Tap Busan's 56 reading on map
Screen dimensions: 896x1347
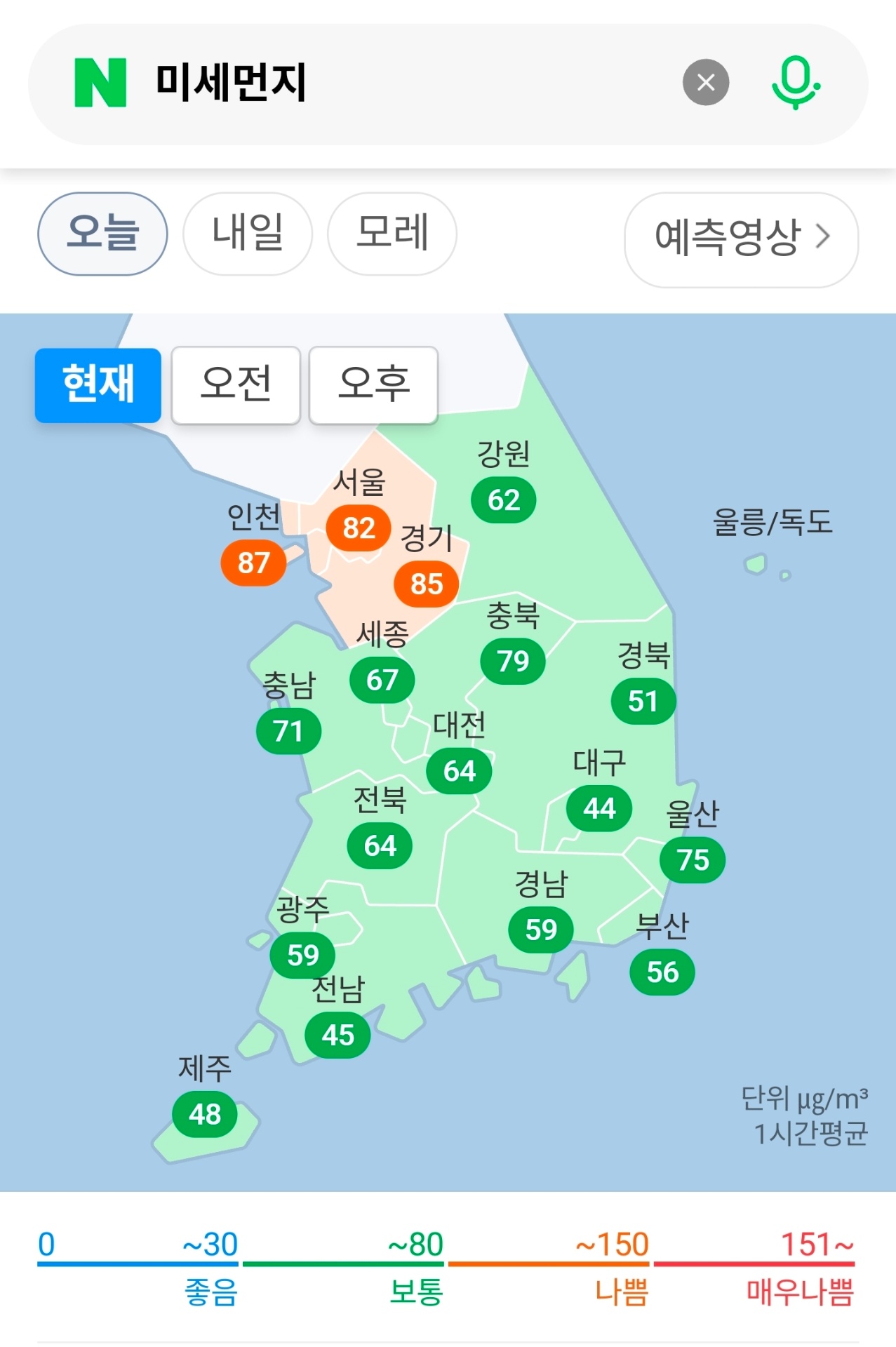coord(662,972)
